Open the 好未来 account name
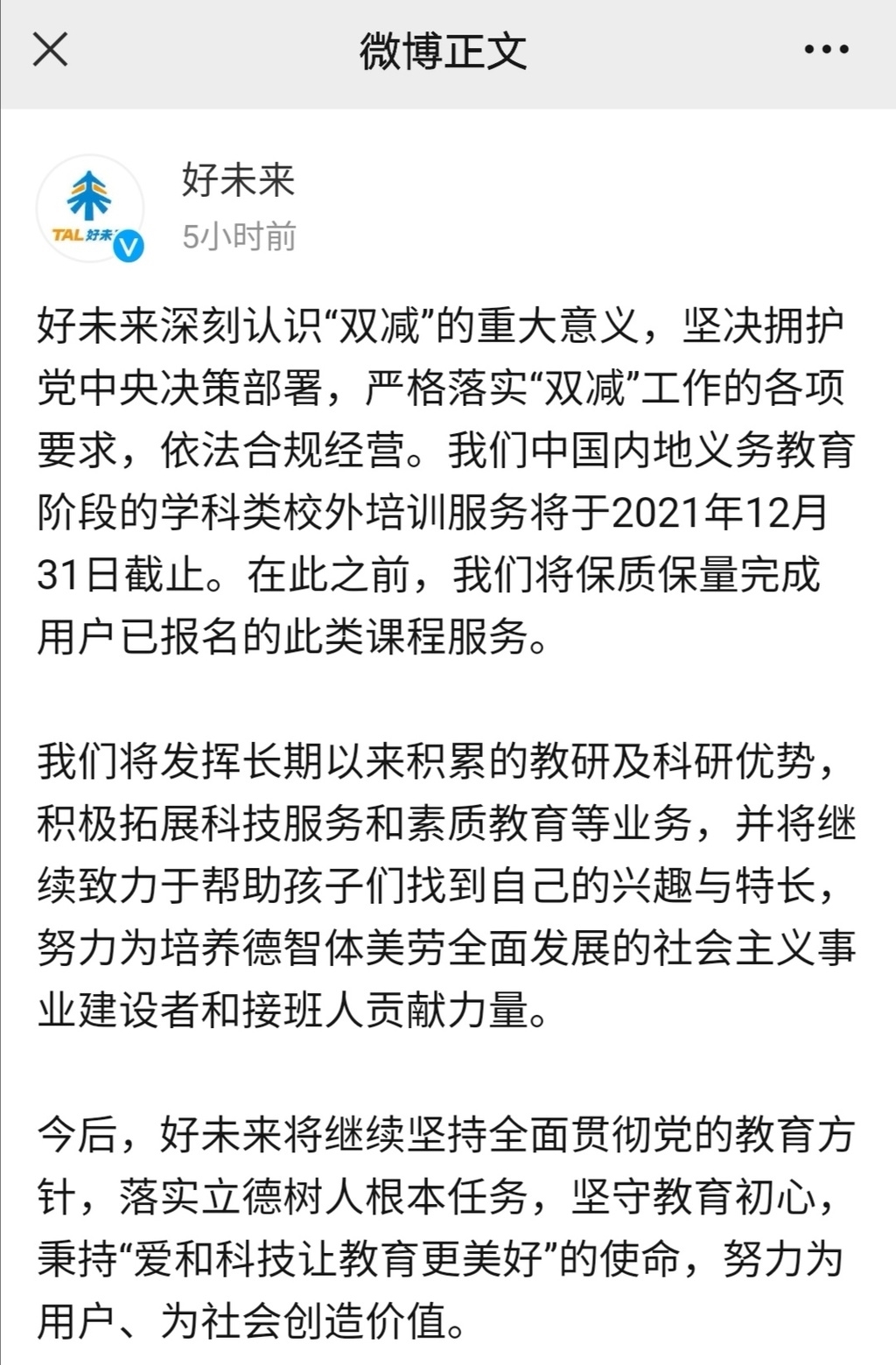 tap(238, 181)
